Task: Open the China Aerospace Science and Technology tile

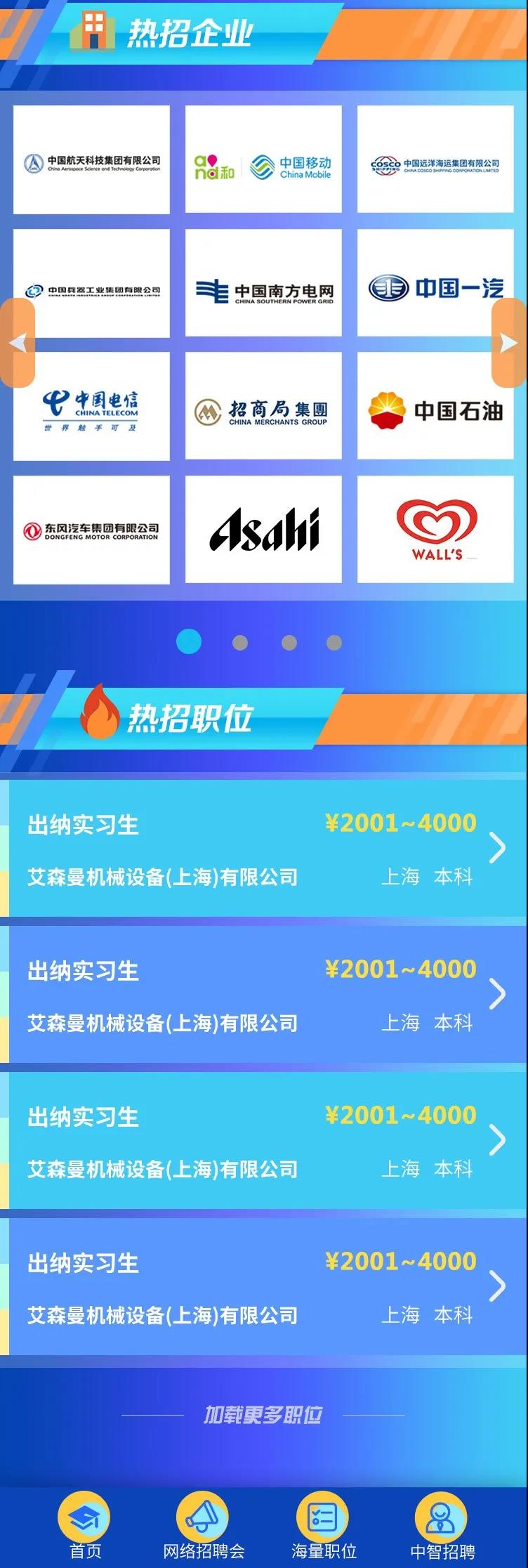Action: 91,159
